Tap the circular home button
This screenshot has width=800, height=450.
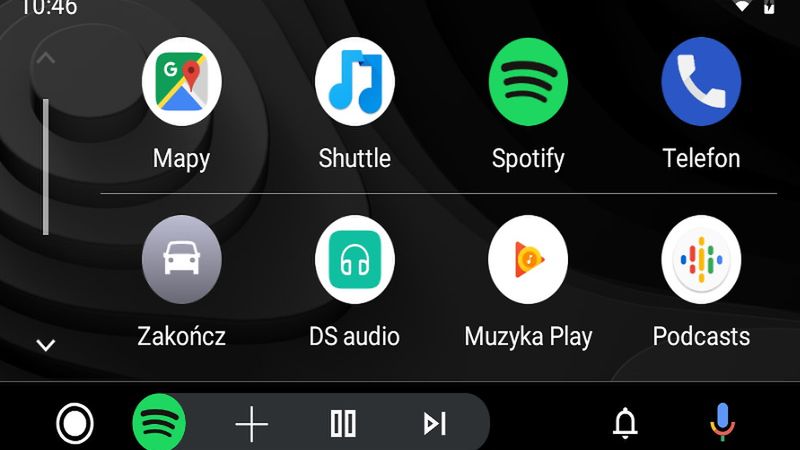[75, 424]
